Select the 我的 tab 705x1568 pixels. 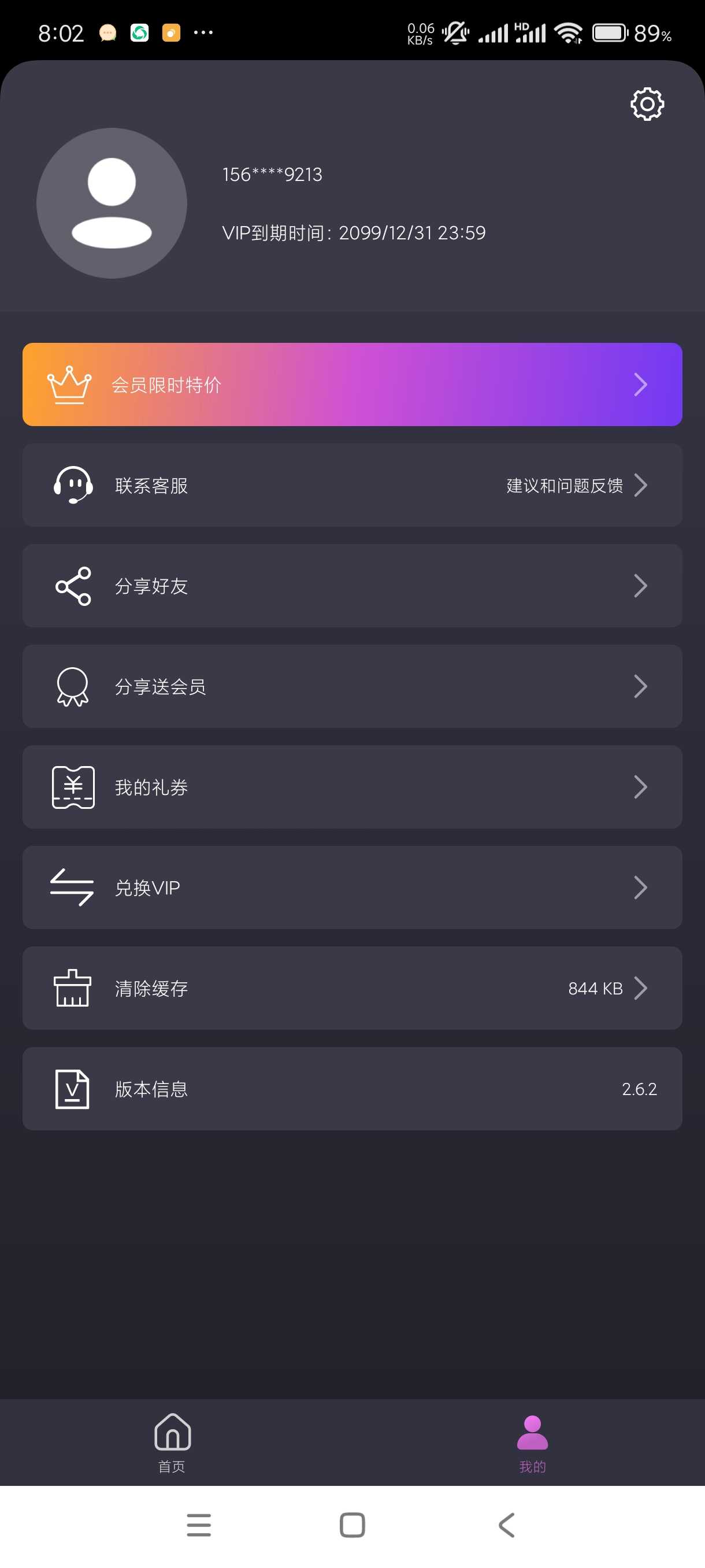532,1443
